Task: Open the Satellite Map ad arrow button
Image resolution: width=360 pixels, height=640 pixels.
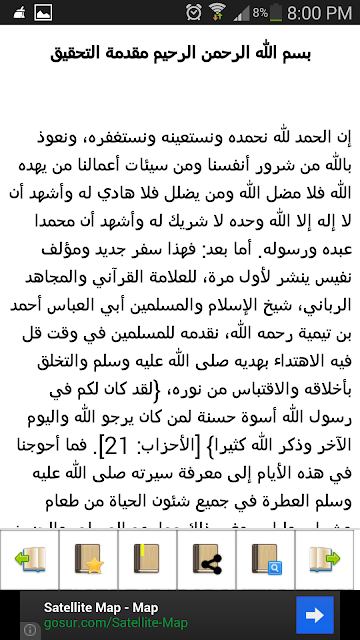Action: point(315,615)
